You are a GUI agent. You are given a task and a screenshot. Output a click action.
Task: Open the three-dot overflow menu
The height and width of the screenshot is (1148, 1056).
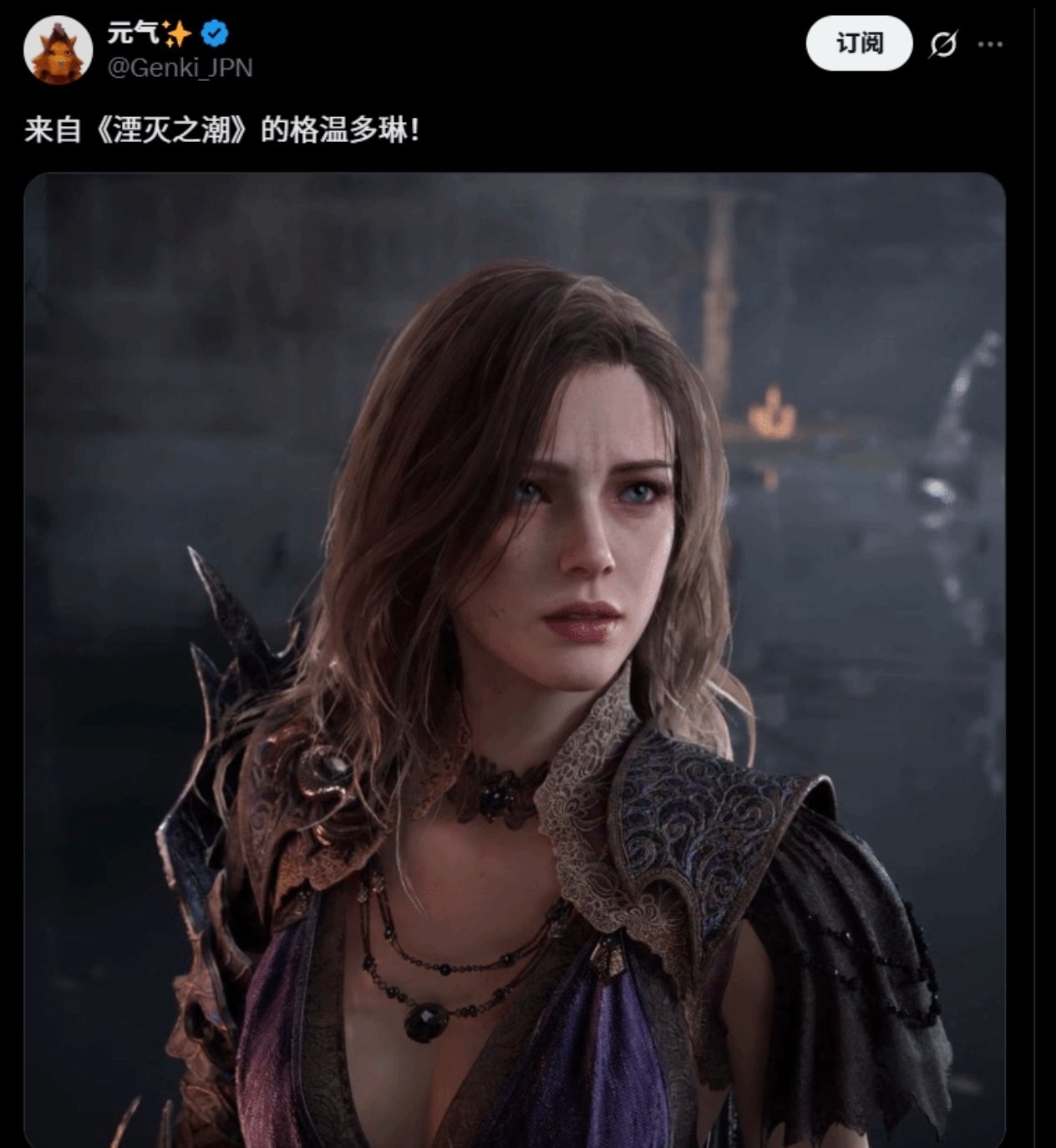click(990, 44)
